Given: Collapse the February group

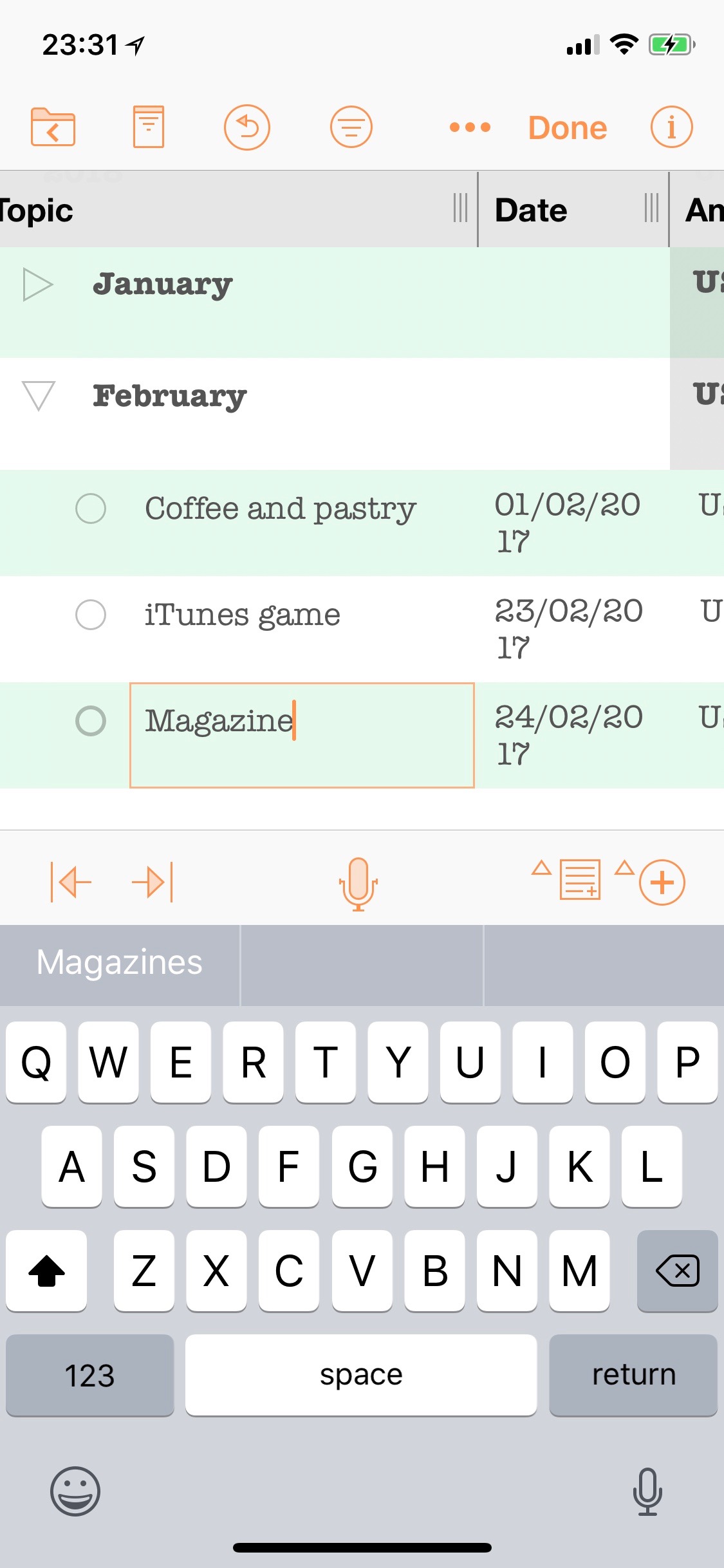Looking at the screenshot, I should pos(38,395).
